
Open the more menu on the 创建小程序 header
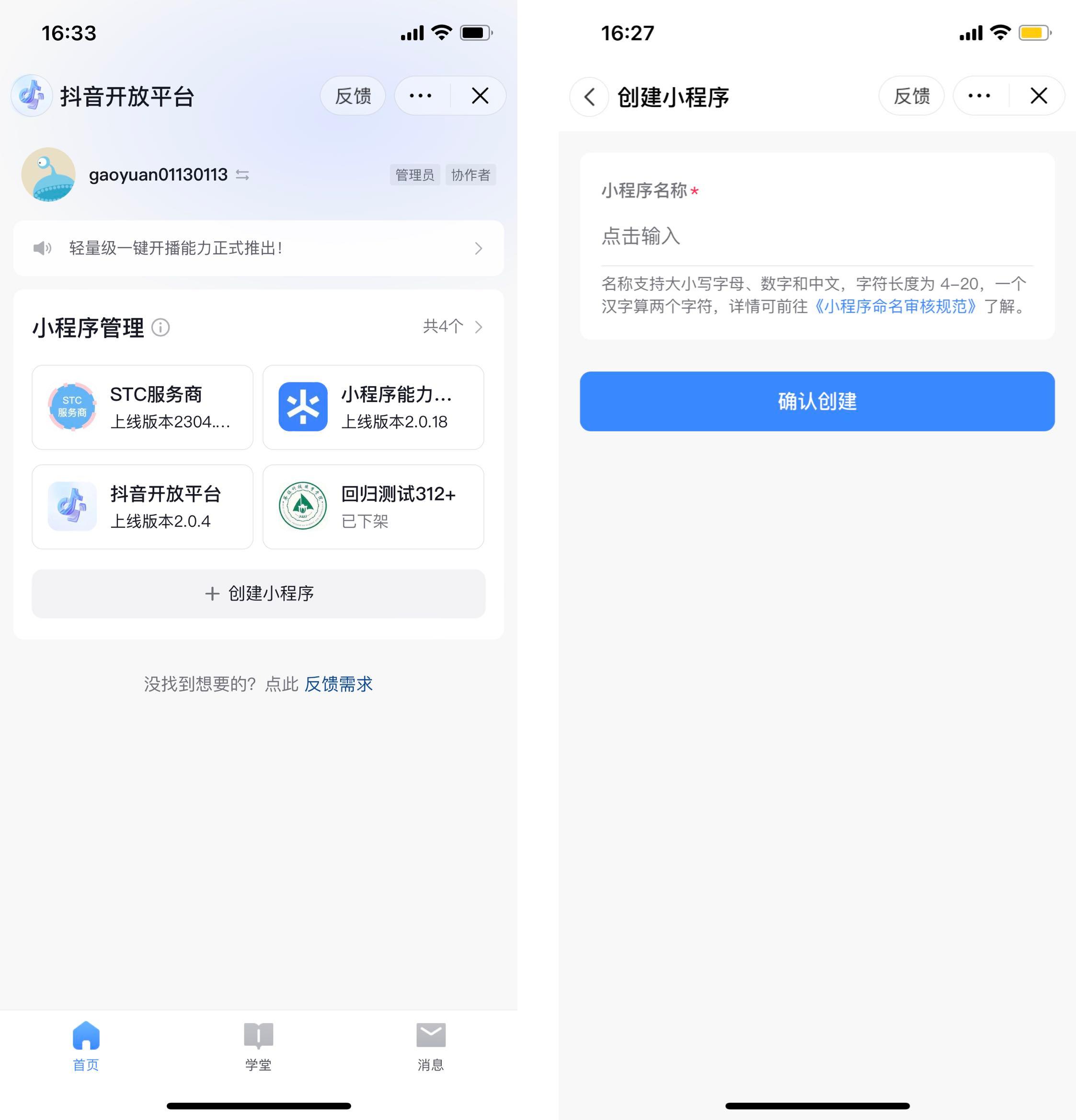click(x=980, y=96)
